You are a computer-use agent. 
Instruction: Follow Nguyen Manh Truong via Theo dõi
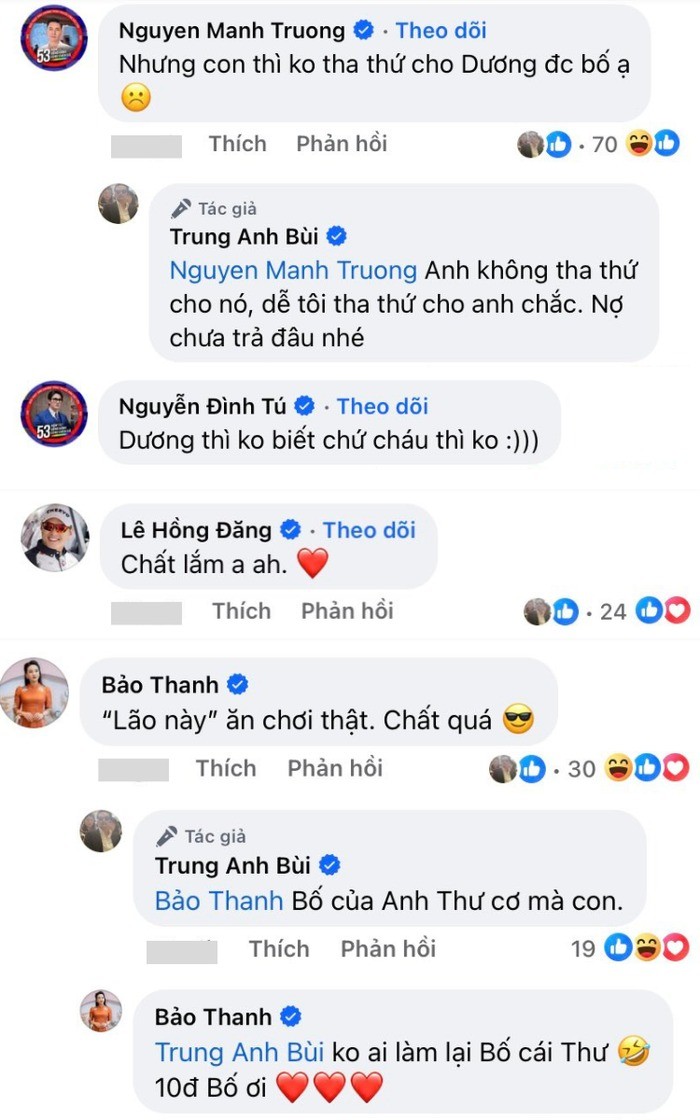pyautogui.click(x=441, y=30)
